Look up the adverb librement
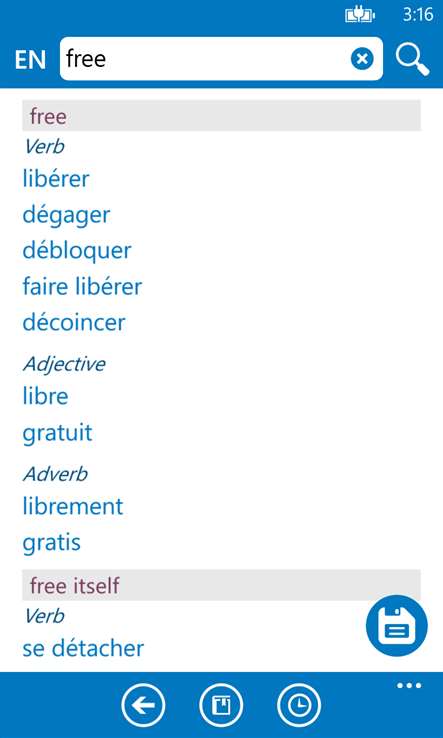Image resolution: width=443 pixels, height=738 pixels. tap(73, 506)
